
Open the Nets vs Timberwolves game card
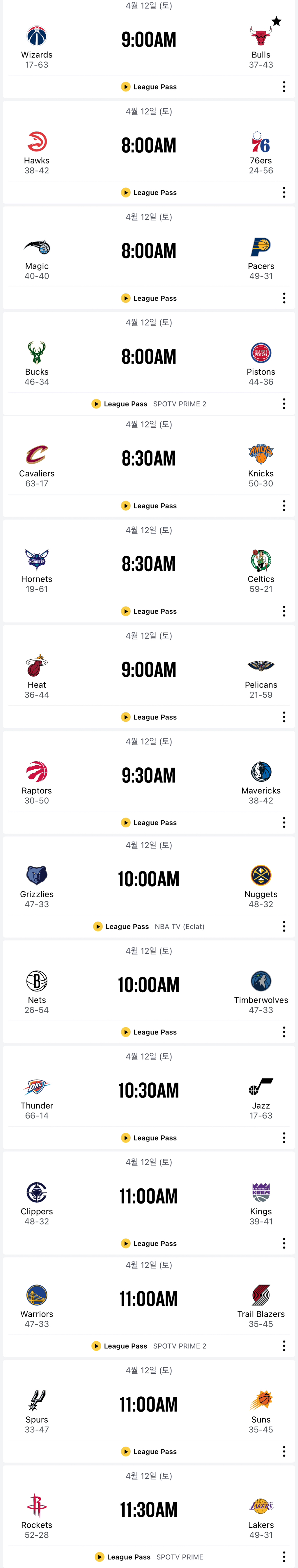click(148, 986)
